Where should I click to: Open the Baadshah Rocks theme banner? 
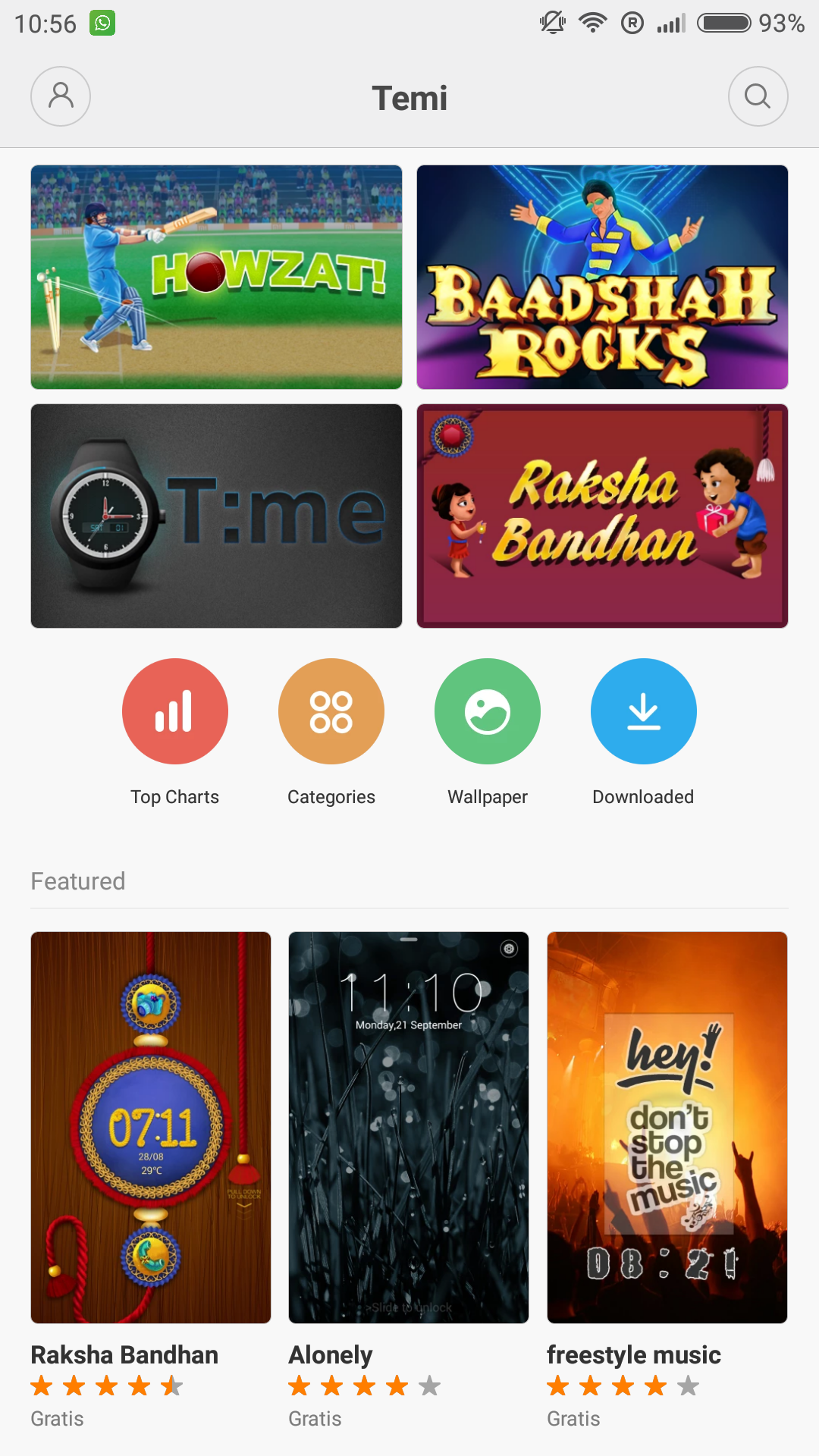[x=602, y=277]
